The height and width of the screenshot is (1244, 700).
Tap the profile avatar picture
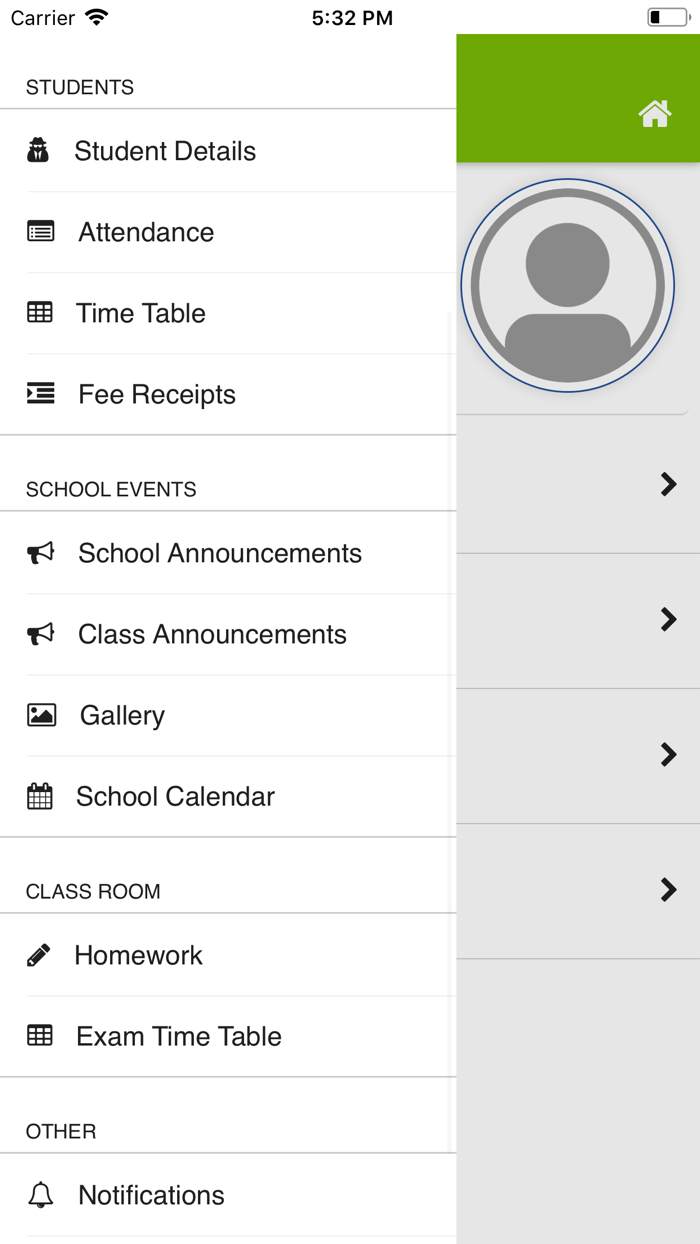point(568,286)
